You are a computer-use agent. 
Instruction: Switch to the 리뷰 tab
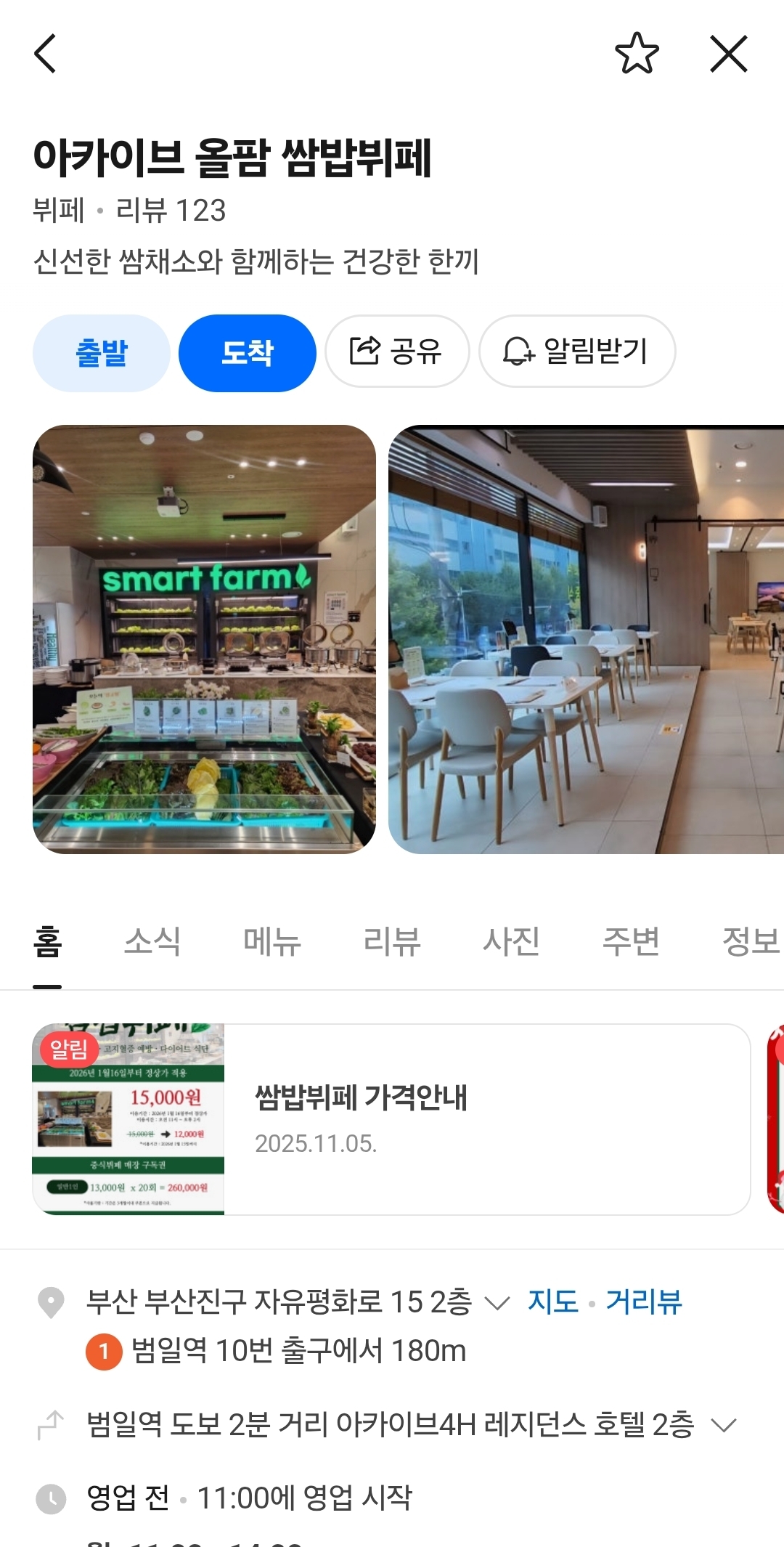(x=392, y=942)
